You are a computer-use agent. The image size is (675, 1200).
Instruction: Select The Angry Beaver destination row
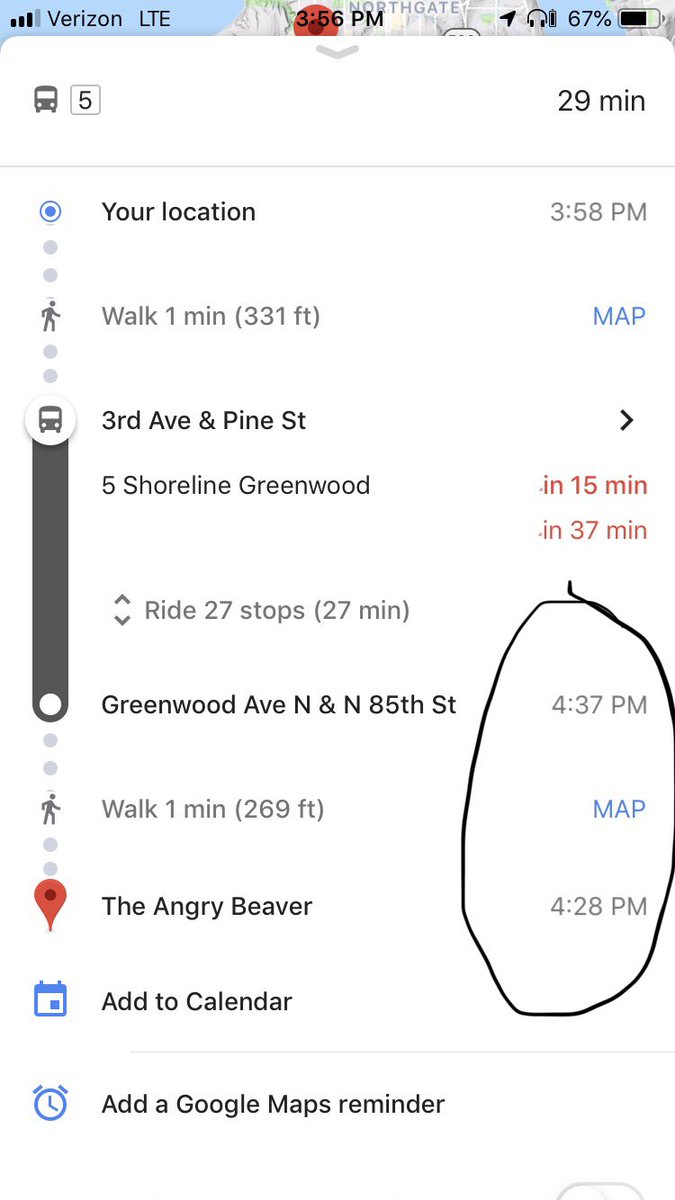click(337, 907)
